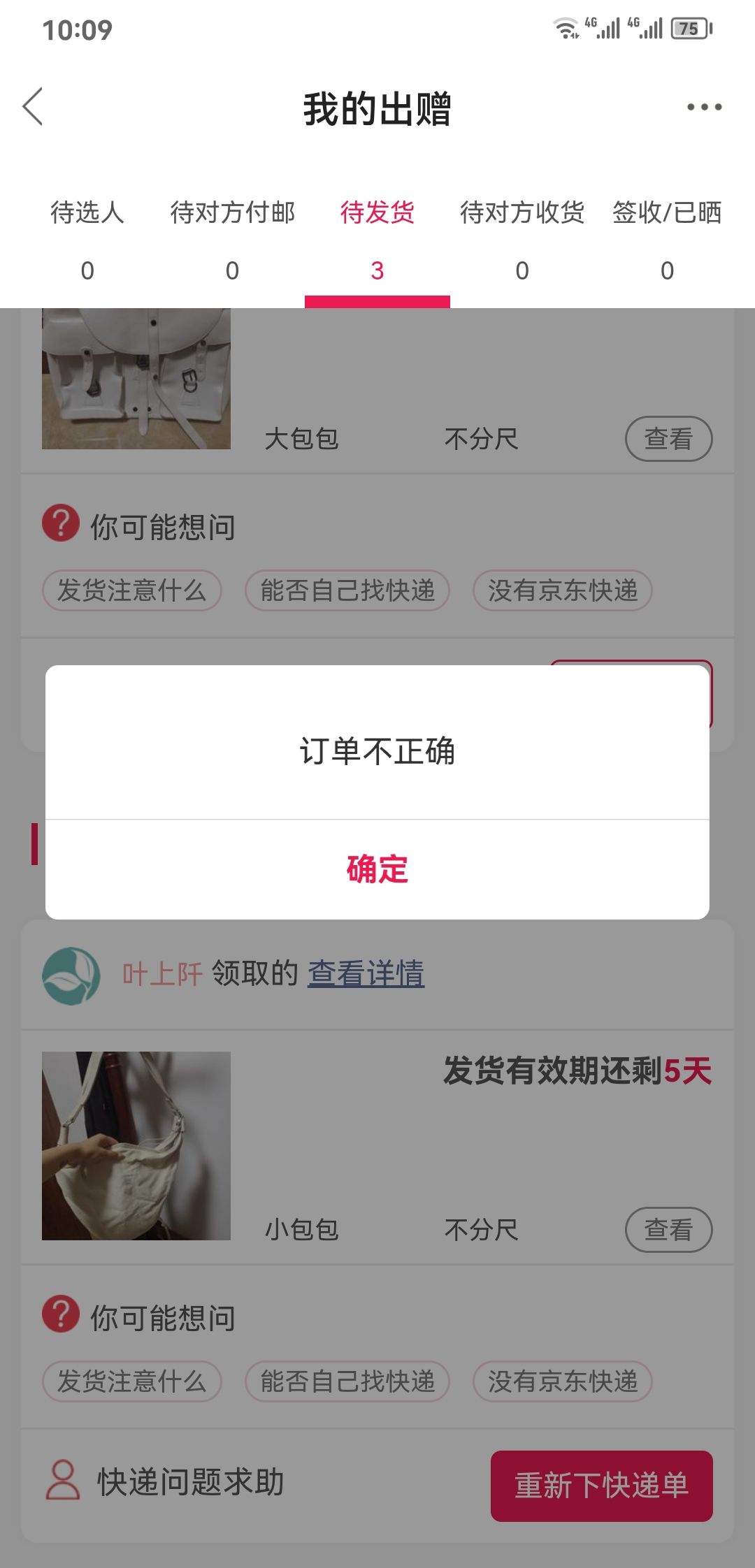Tap 发货注意什么 chip under 大包包
The height and width of the screenshot is (1568, 755).
[x=132, y=590]
